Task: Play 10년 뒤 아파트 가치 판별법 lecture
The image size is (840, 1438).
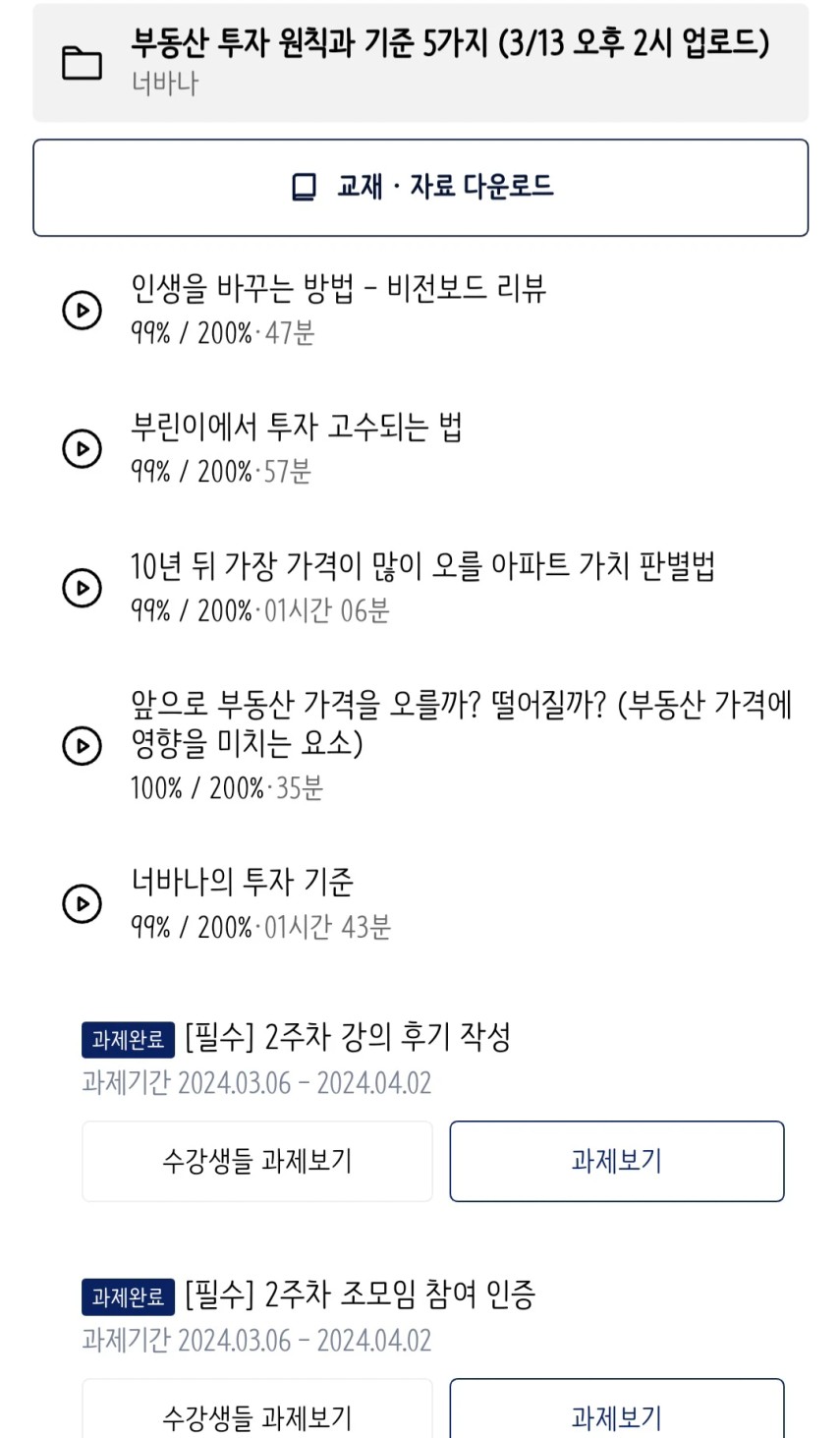Action: tap(83, 587)
